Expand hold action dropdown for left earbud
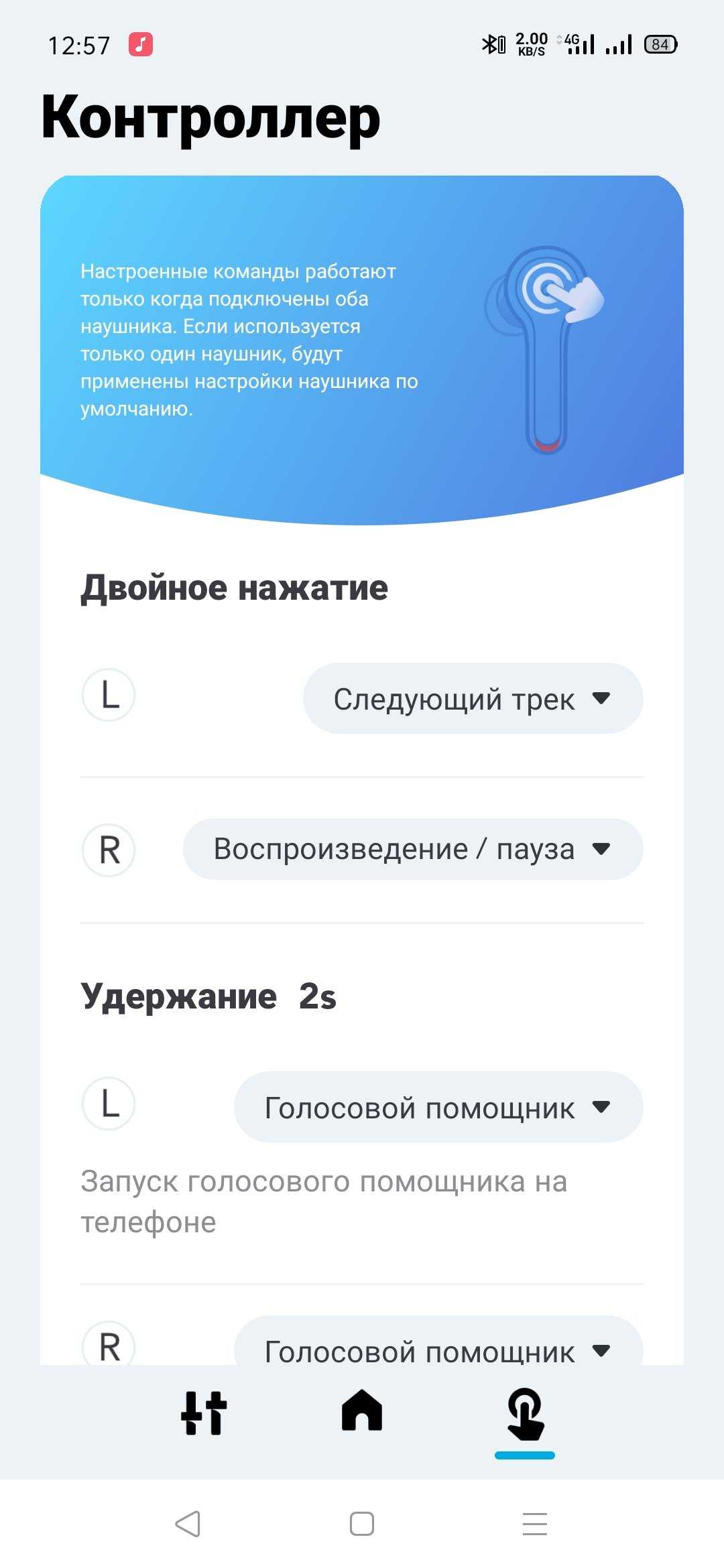Image resolution: width=724 pixels, height=1568 pixels. point(438,1107)
